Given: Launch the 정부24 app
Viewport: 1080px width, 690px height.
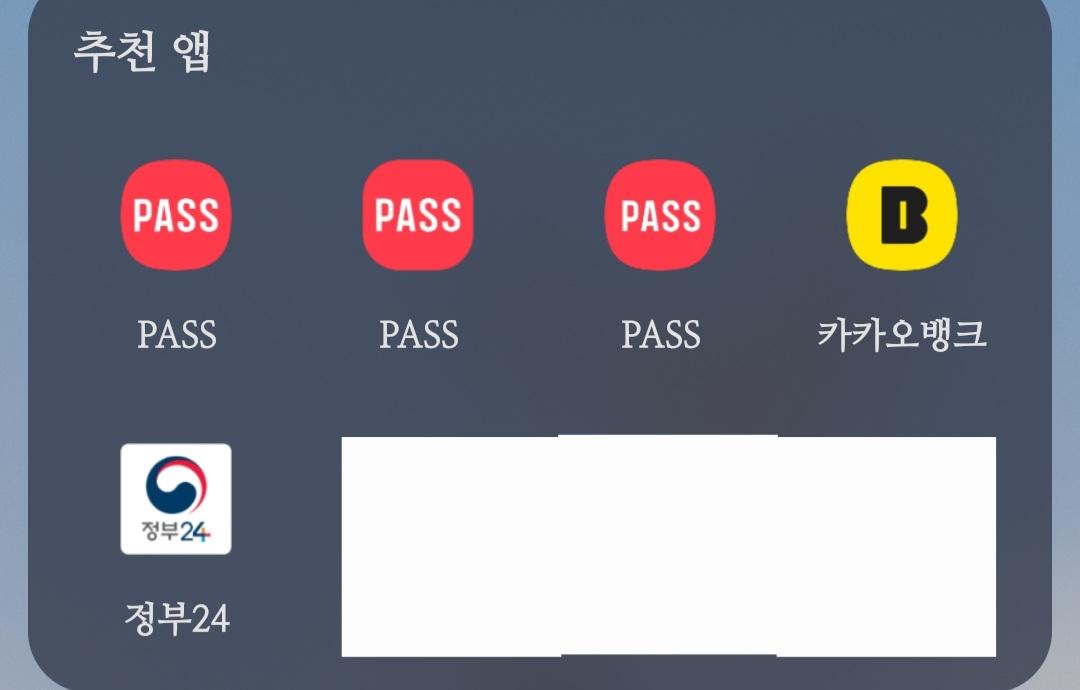Looking at the screenshot, I should click(x=176, y=499).
